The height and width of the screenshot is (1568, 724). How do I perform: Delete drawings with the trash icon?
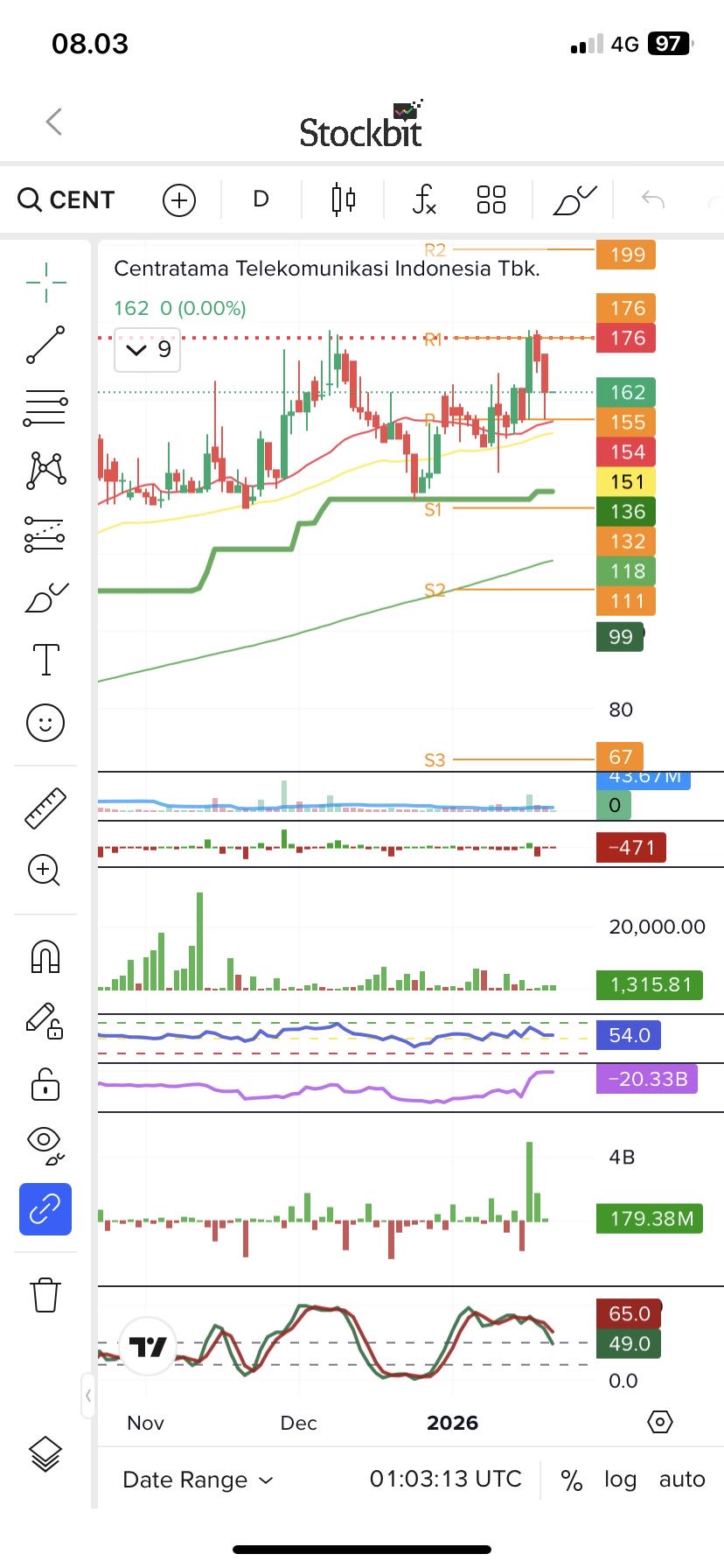point(45,1294)
